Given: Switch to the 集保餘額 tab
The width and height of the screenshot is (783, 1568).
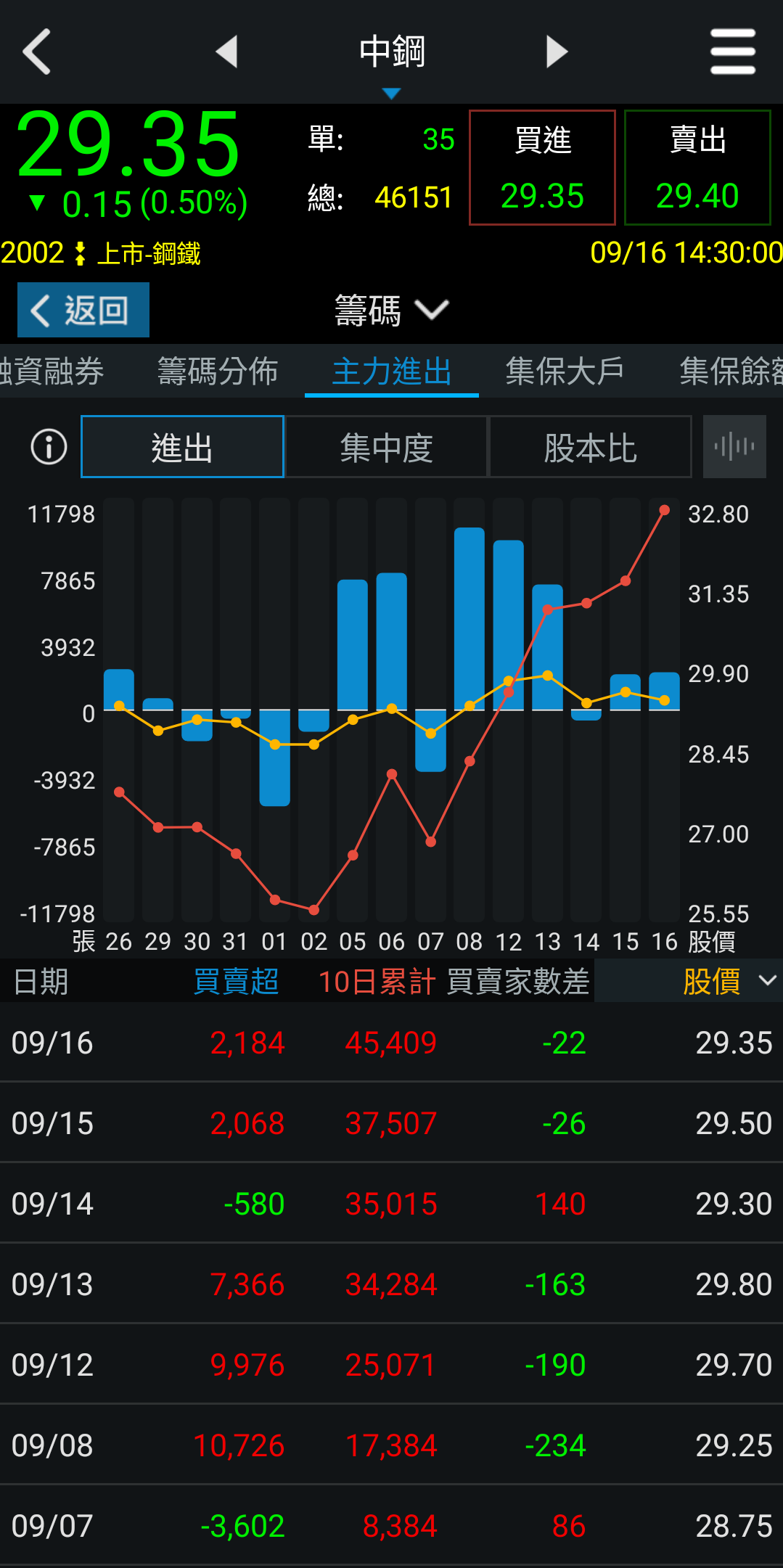Looking at the screenshot, I should coord(731,372).
